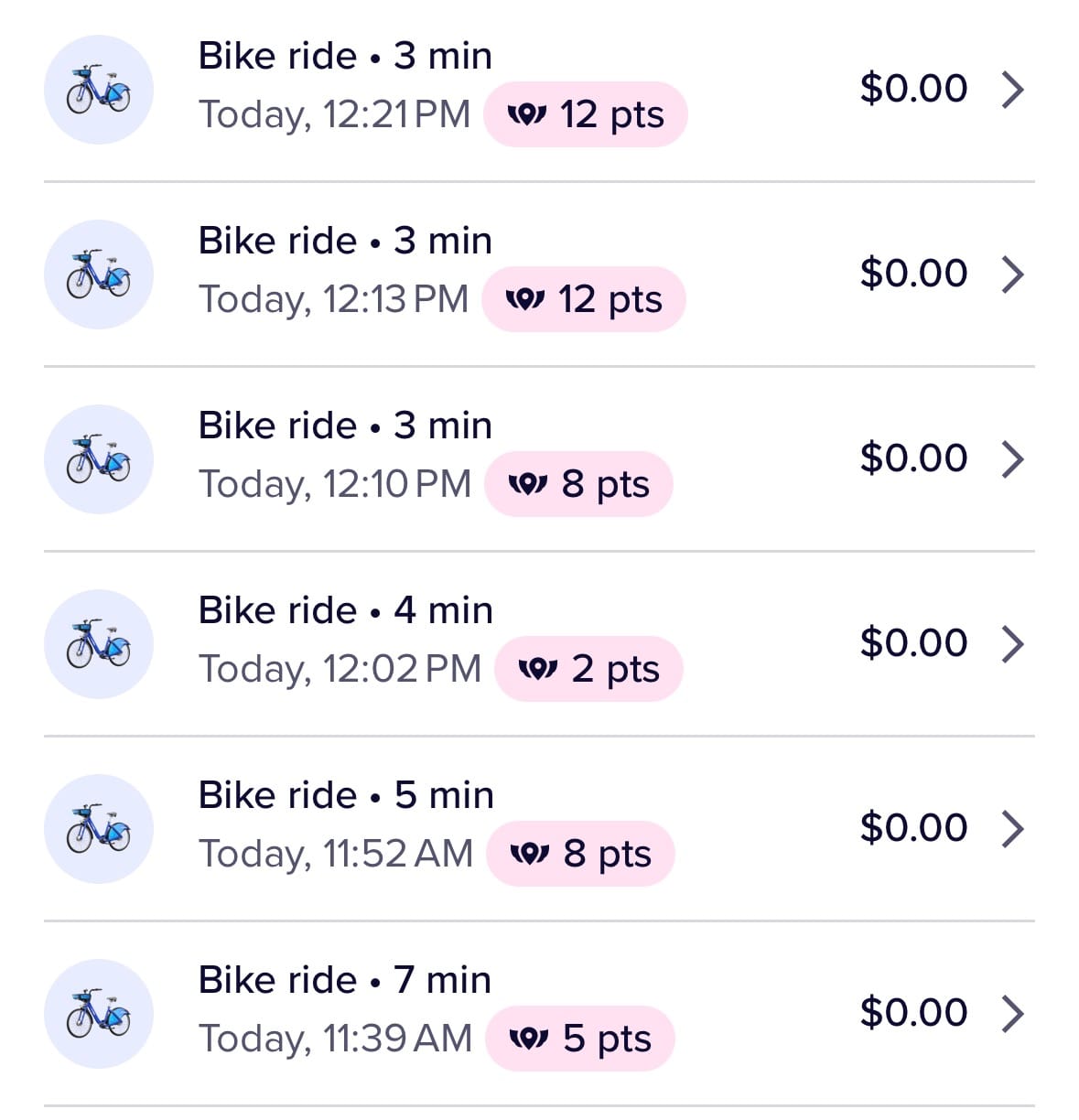This screenshot has height=1120, width=1079.
Task: Click the helmet icon in the 2 pts badge
Action: pyautogui.click(x=538, y=668)
